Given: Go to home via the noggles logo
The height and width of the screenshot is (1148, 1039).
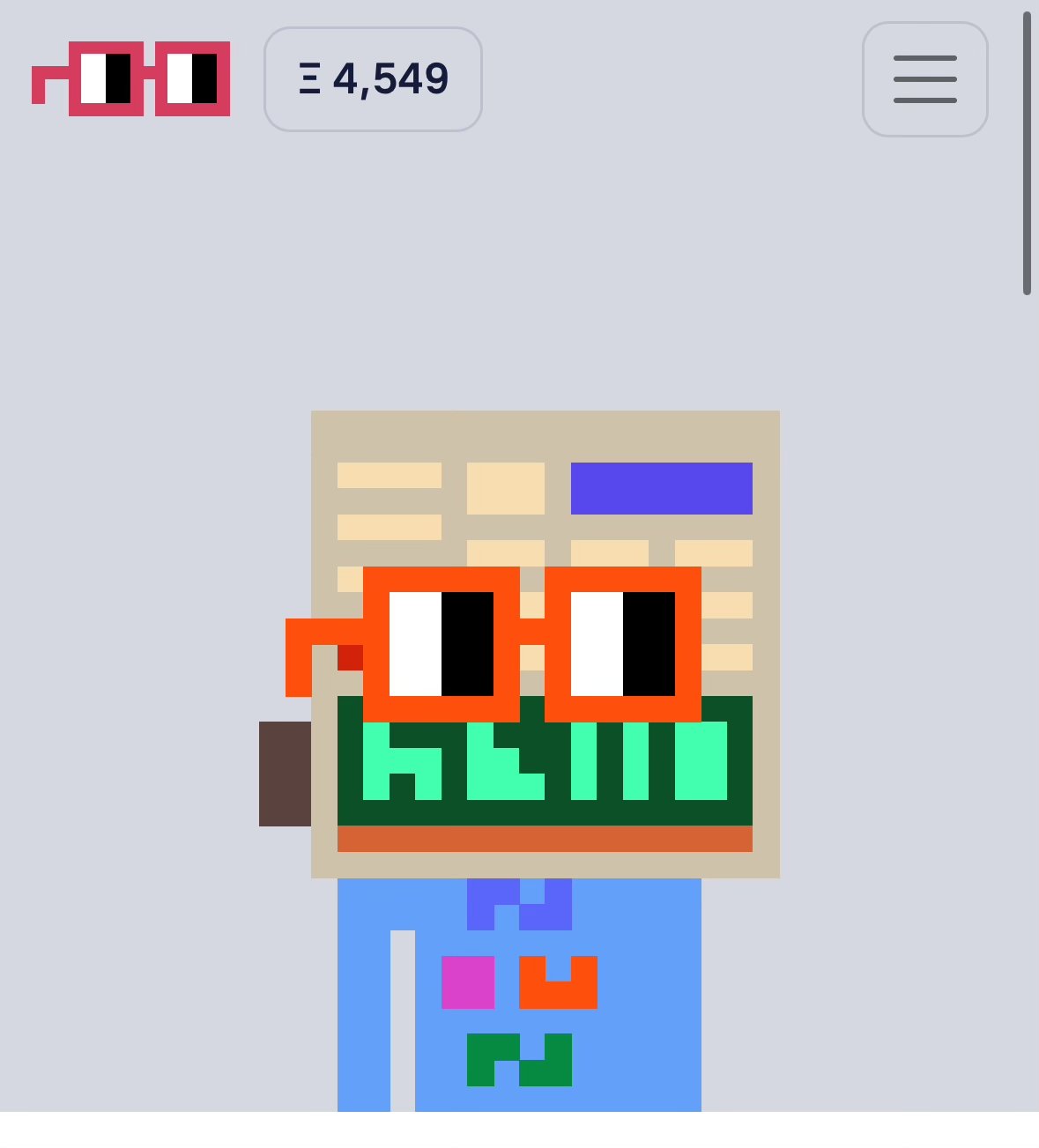Looking at the screenshot, I should tap(132, 78).
